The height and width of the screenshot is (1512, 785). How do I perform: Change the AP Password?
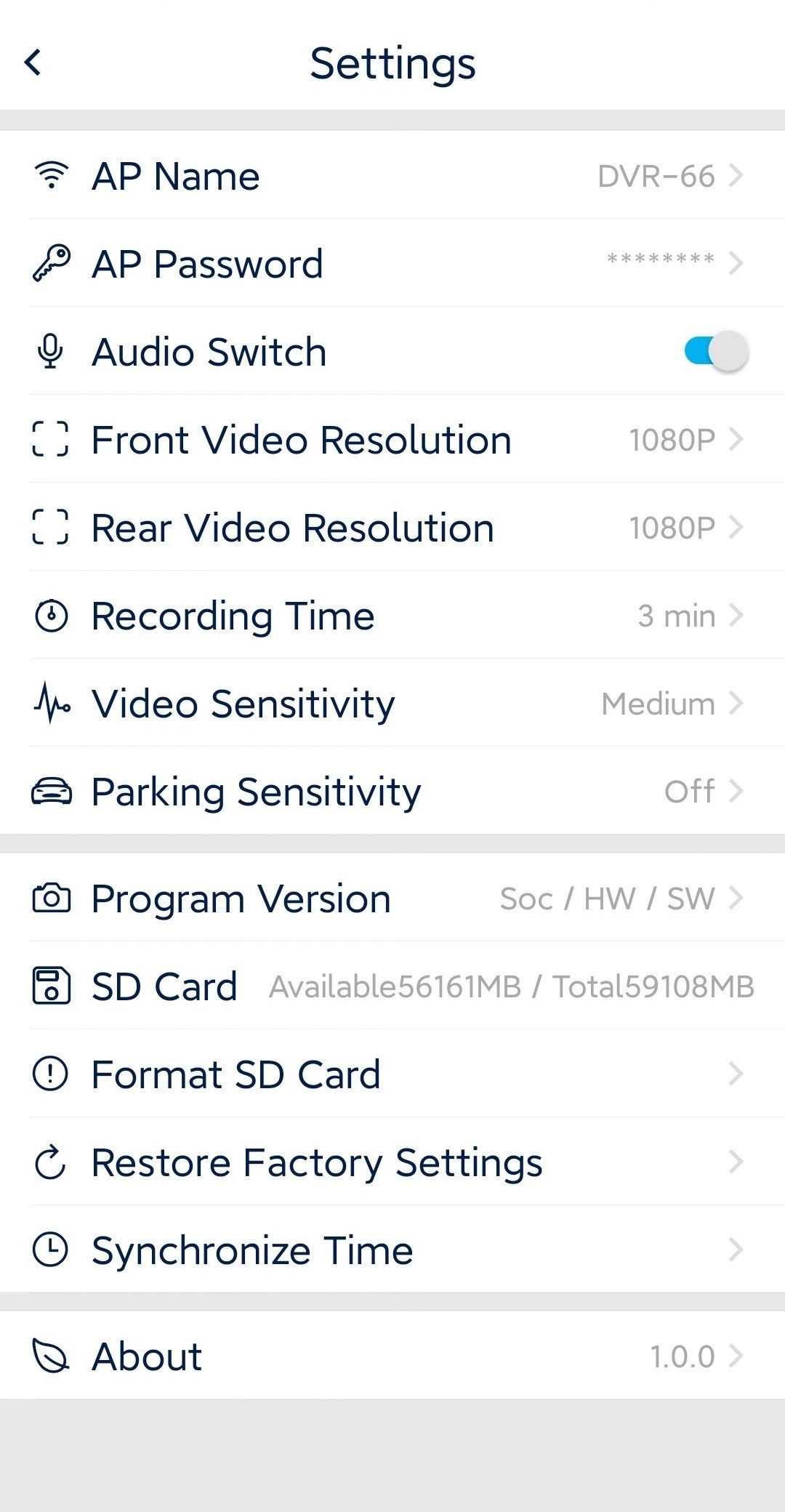tap(392, 263)
